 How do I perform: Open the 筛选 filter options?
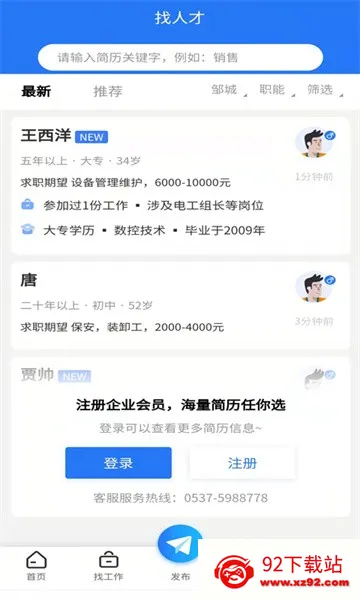click(325, 90)
